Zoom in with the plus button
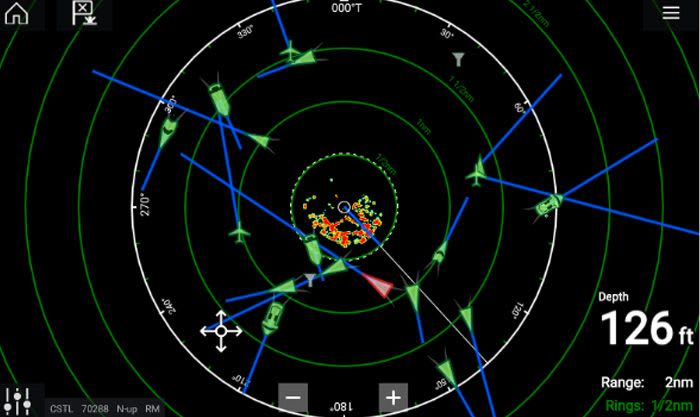 coord(393,397)
